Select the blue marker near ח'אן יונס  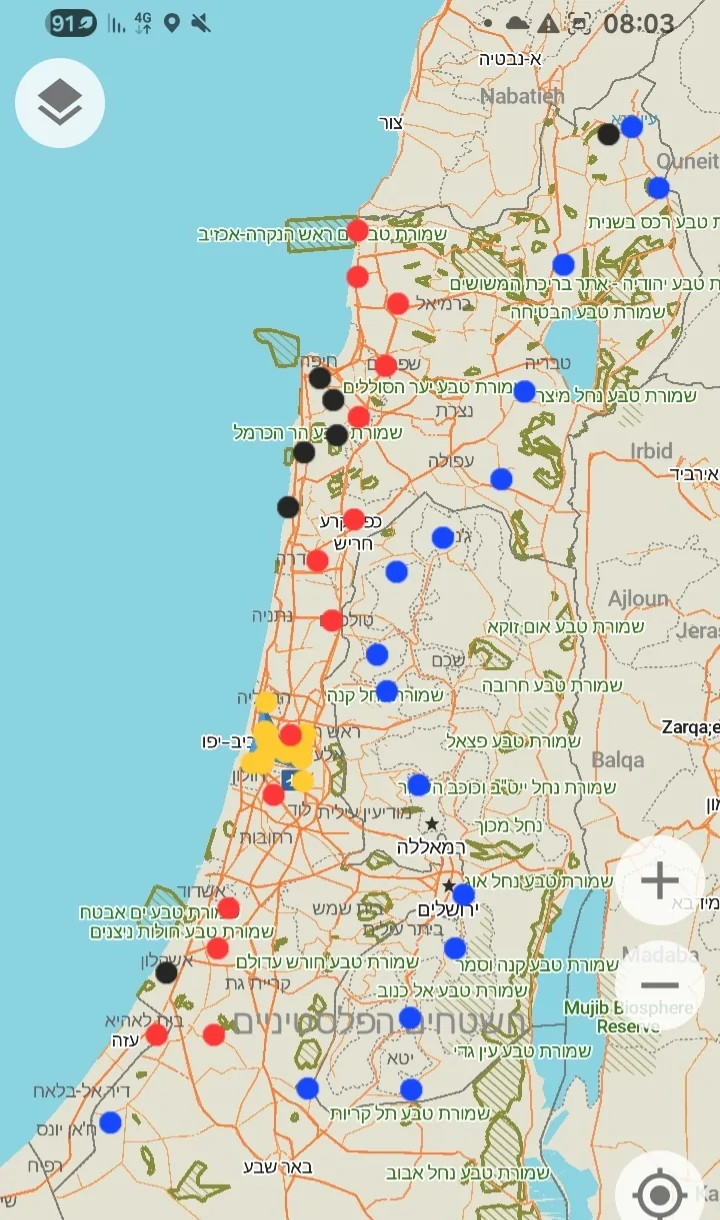pos(110,1122)
